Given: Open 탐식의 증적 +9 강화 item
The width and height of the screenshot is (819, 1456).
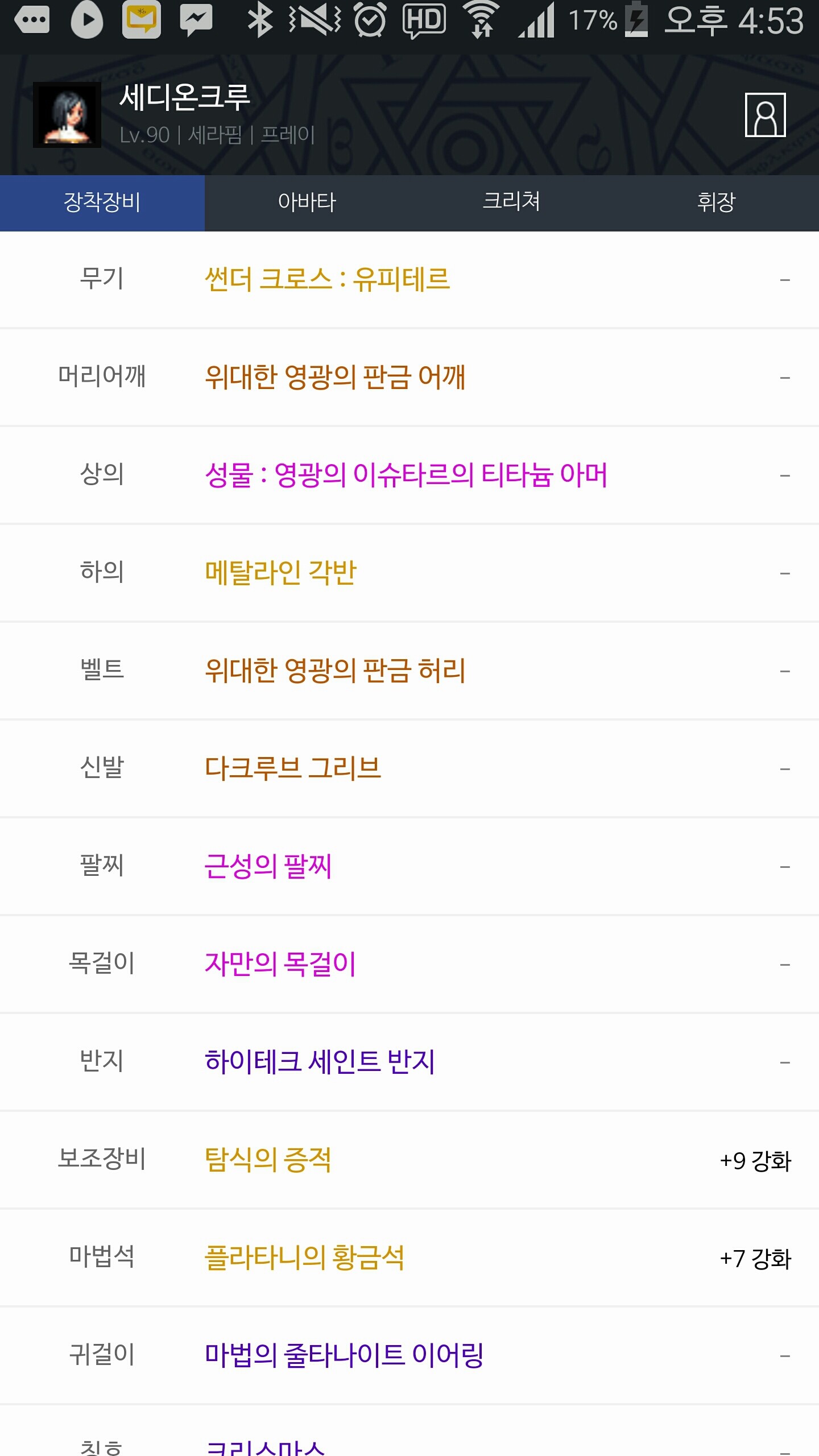Looking at the screenshot, I should click(409, 1160).
